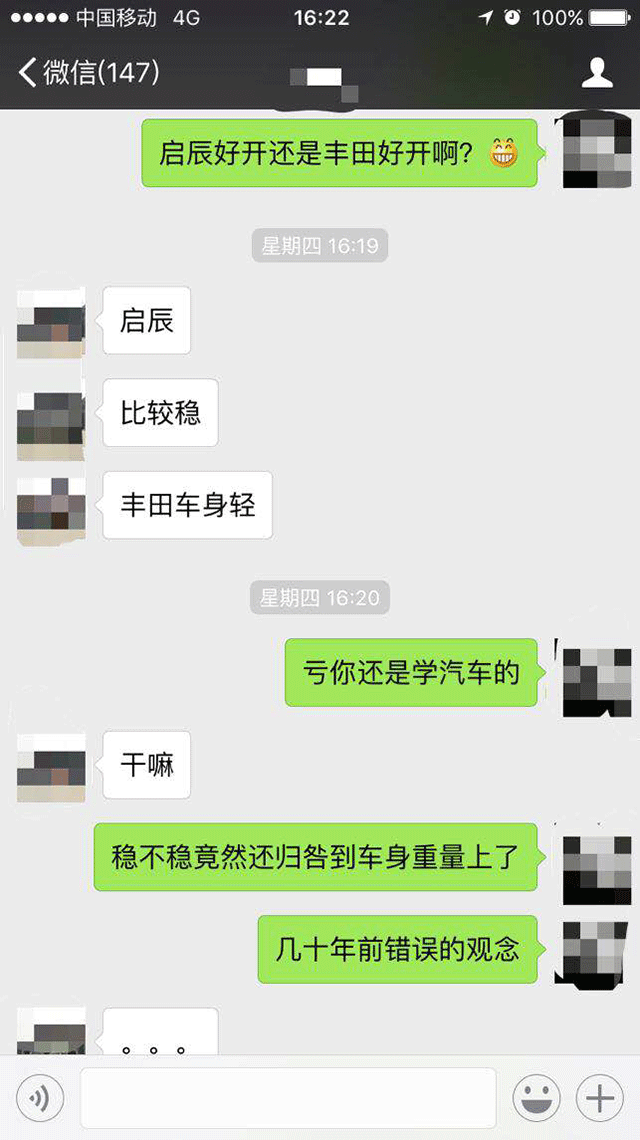The image size is (640, 1140).
Task: Tap the avatar beside 丰田车身轻
Action: tap(52, 508)
